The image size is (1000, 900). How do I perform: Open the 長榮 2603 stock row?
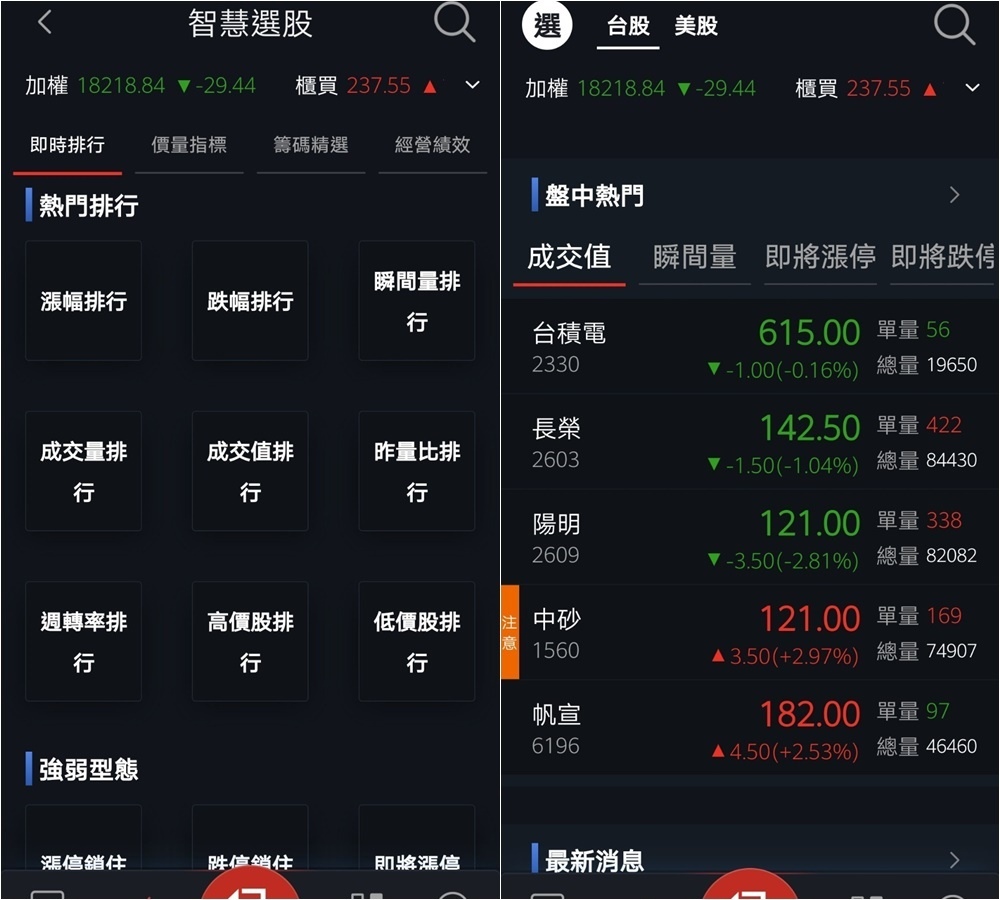coord(750,442)
